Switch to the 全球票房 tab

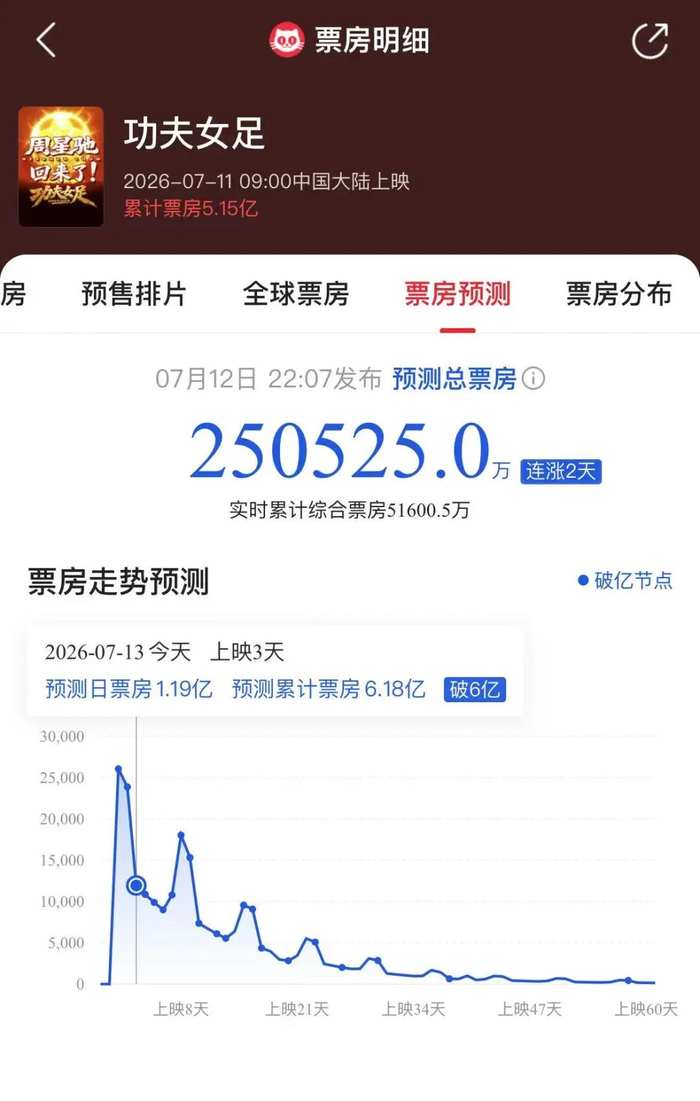[x=296, y=294]
